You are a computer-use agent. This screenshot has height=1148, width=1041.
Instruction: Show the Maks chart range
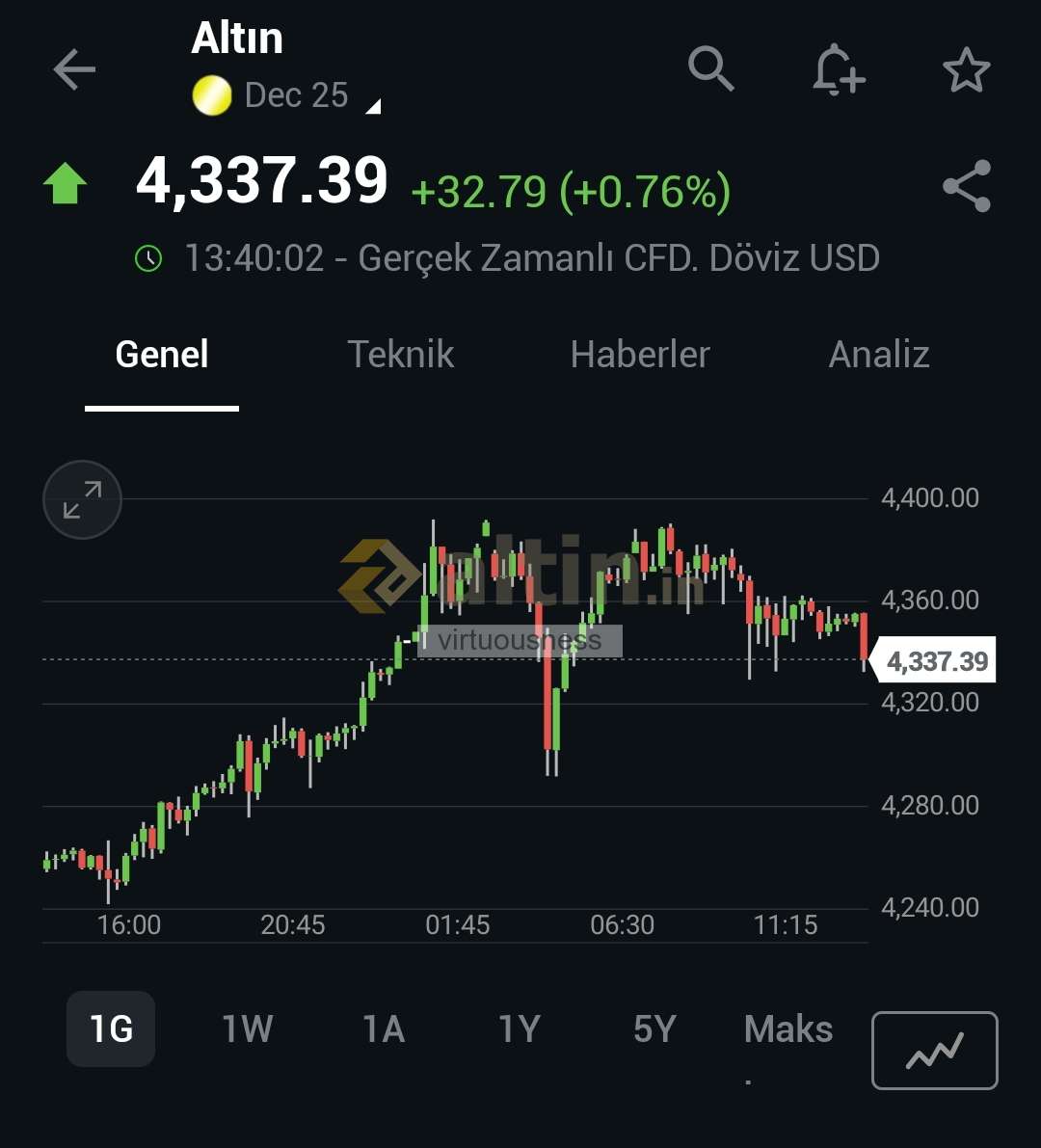pyautogui.click(x=787, y=1029)
